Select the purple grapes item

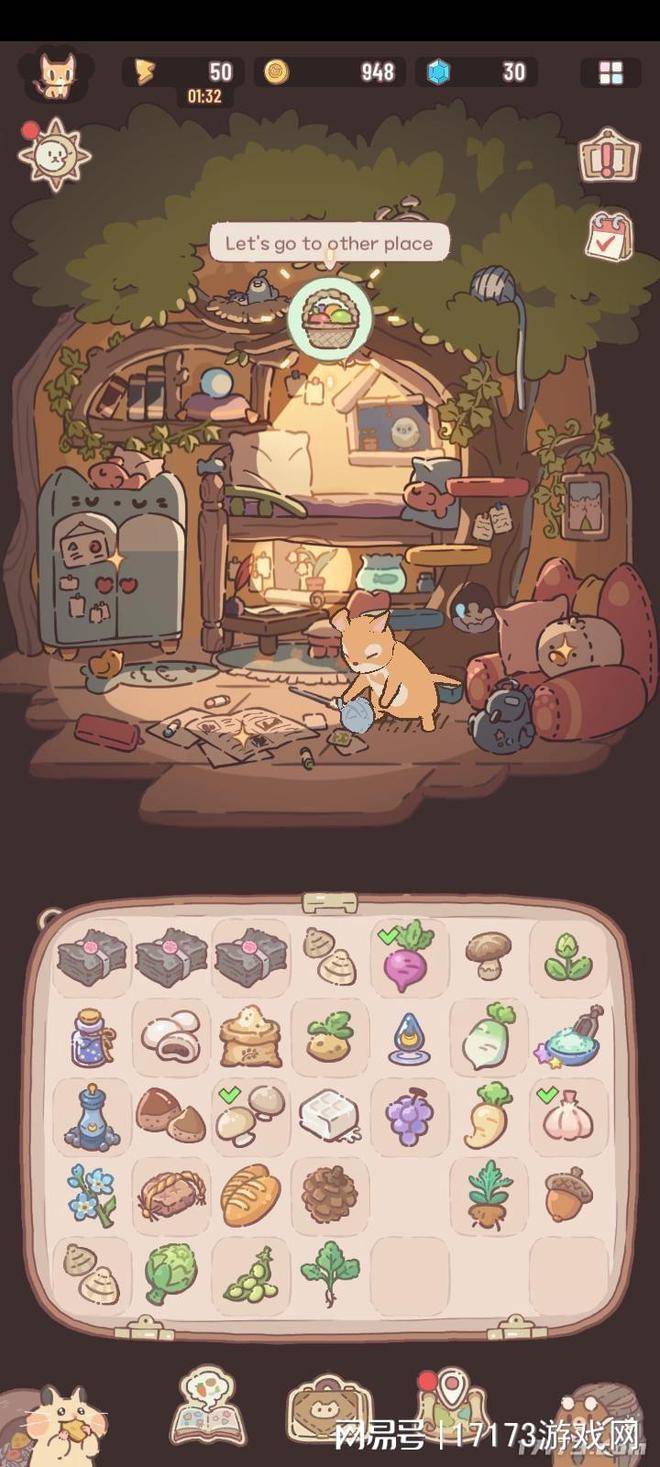click(409, 1116)
